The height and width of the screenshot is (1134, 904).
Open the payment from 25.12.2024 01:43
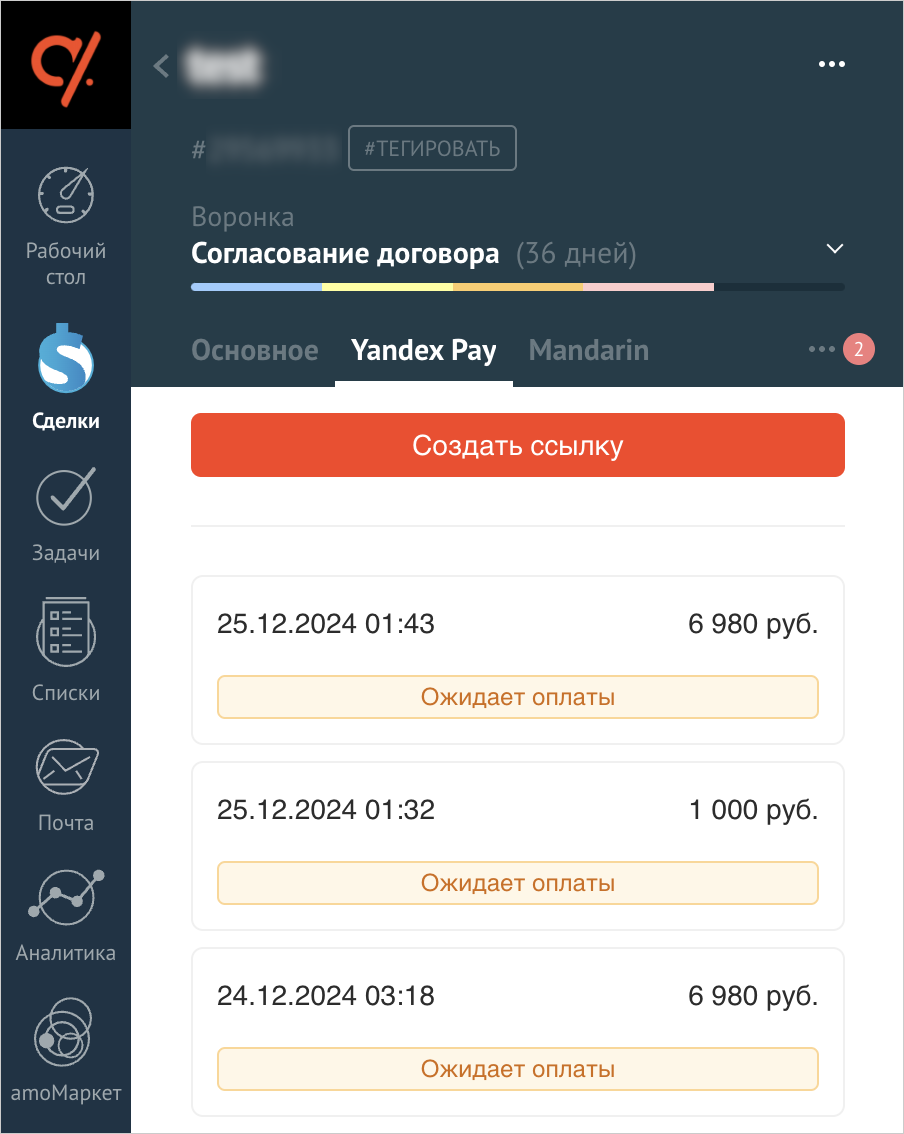tap(518, 659)
